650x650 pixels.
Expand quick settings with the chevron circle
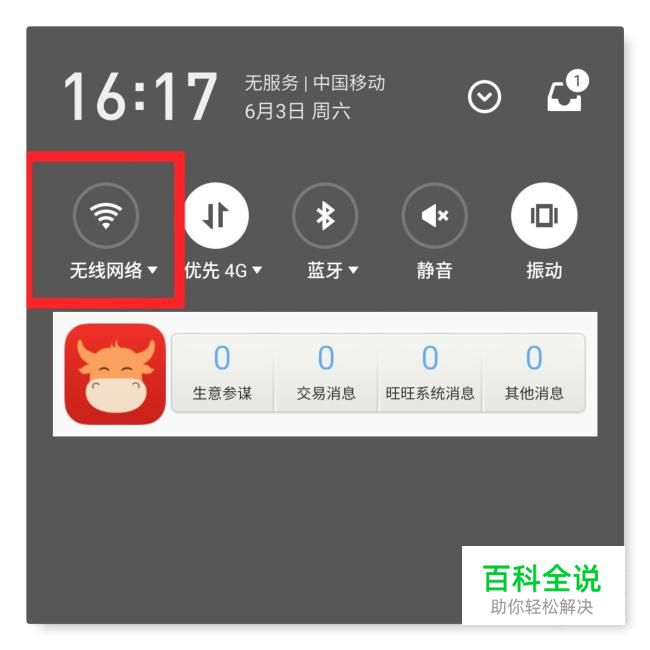coord(485,97)
